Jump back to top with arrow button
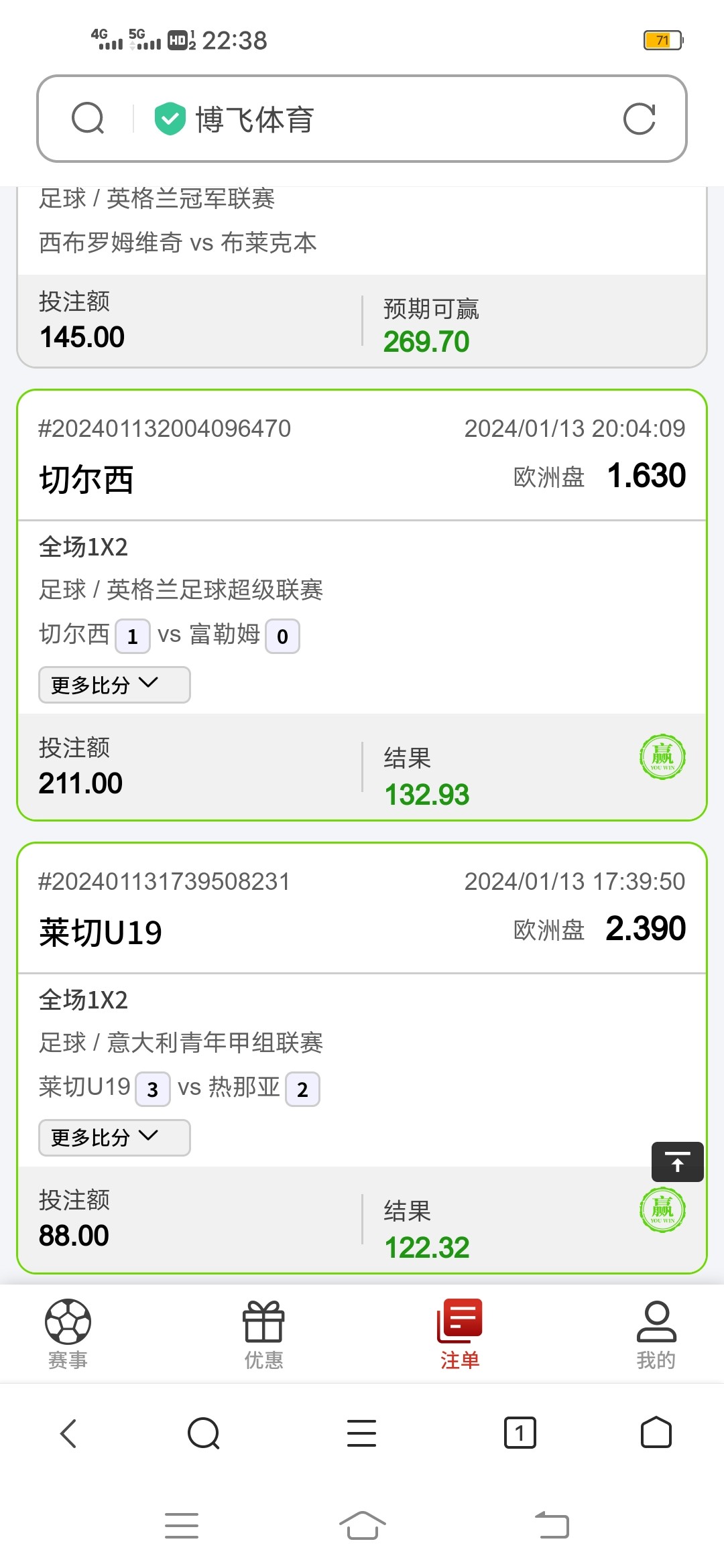724x1568 pixels. pyautogui.click(x=677, y=1162)
